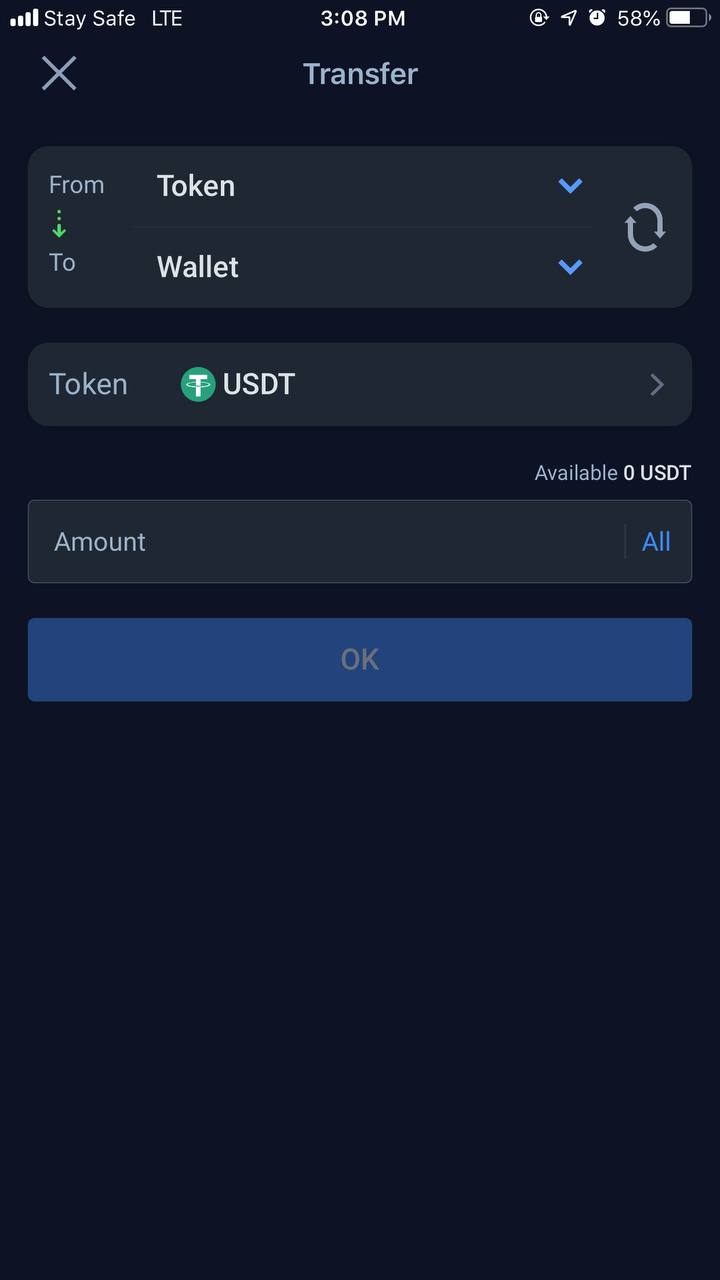Fill in All available balance
This screenshot has width=720, height=1280.
[x=656, y=542]
